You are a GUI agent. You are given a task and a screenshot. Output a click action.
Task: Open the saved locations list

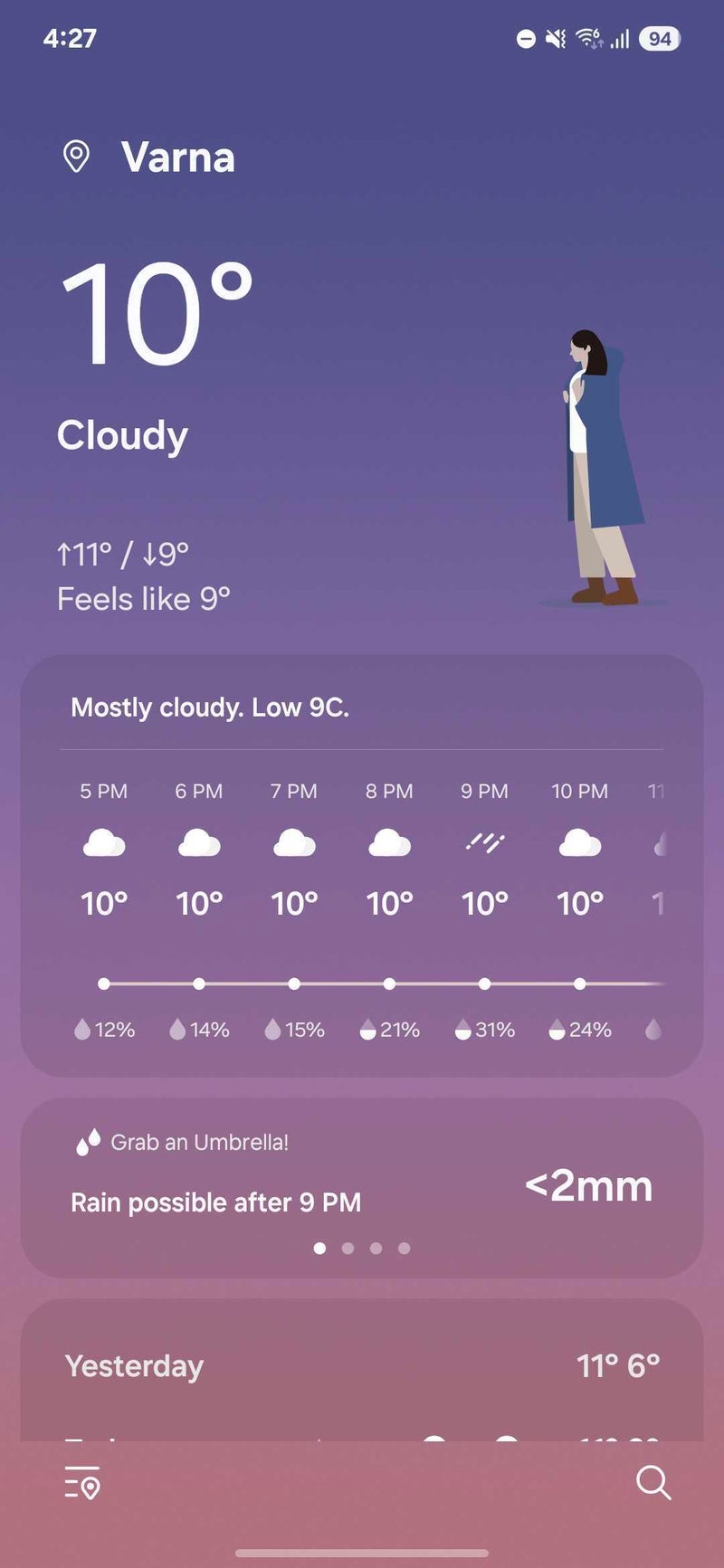82,1483
